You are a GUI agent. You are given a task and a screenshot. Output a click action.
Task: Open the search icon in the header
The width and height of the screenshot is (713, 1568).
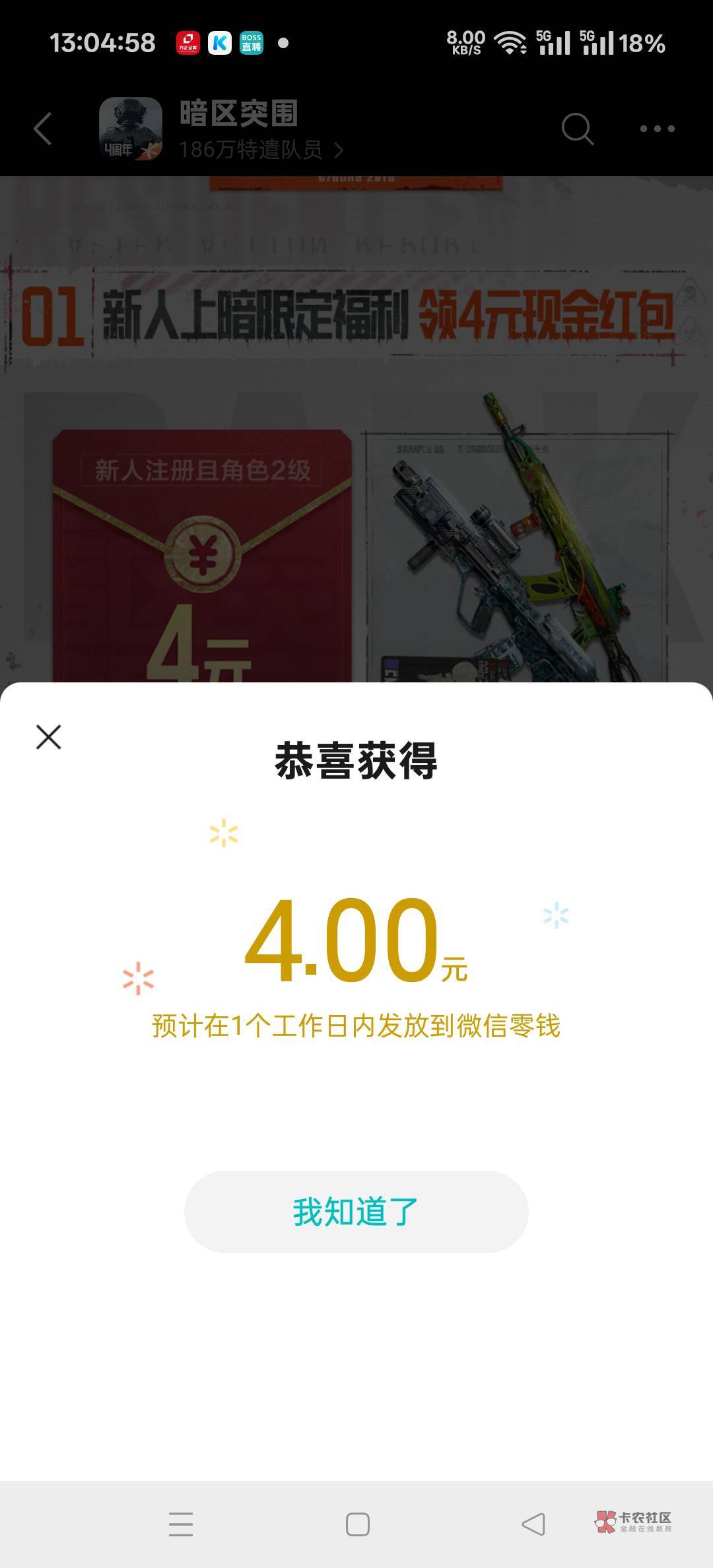click(578, 128)
